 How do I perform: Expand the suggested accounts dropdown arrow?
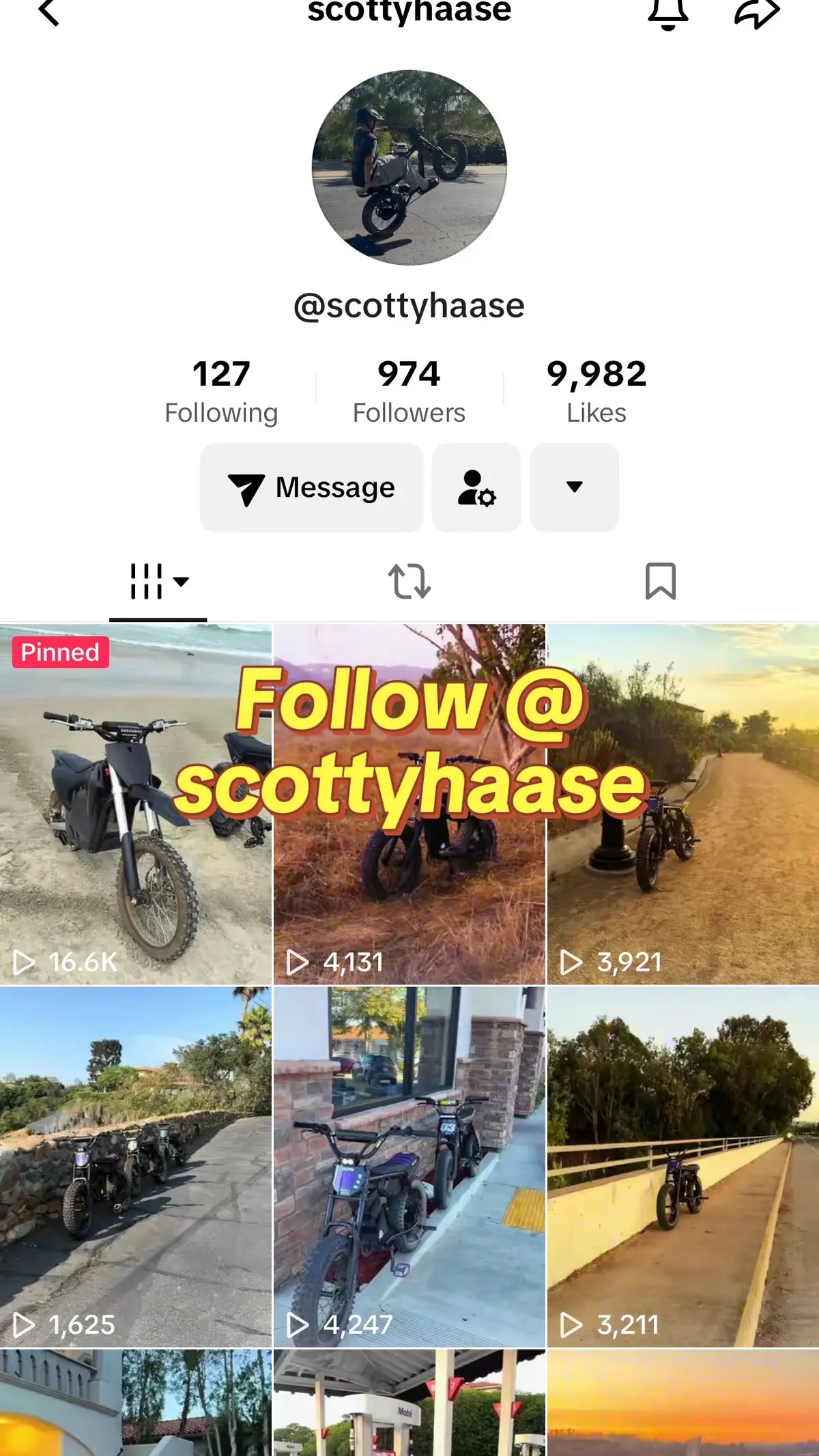pos(574,487)
